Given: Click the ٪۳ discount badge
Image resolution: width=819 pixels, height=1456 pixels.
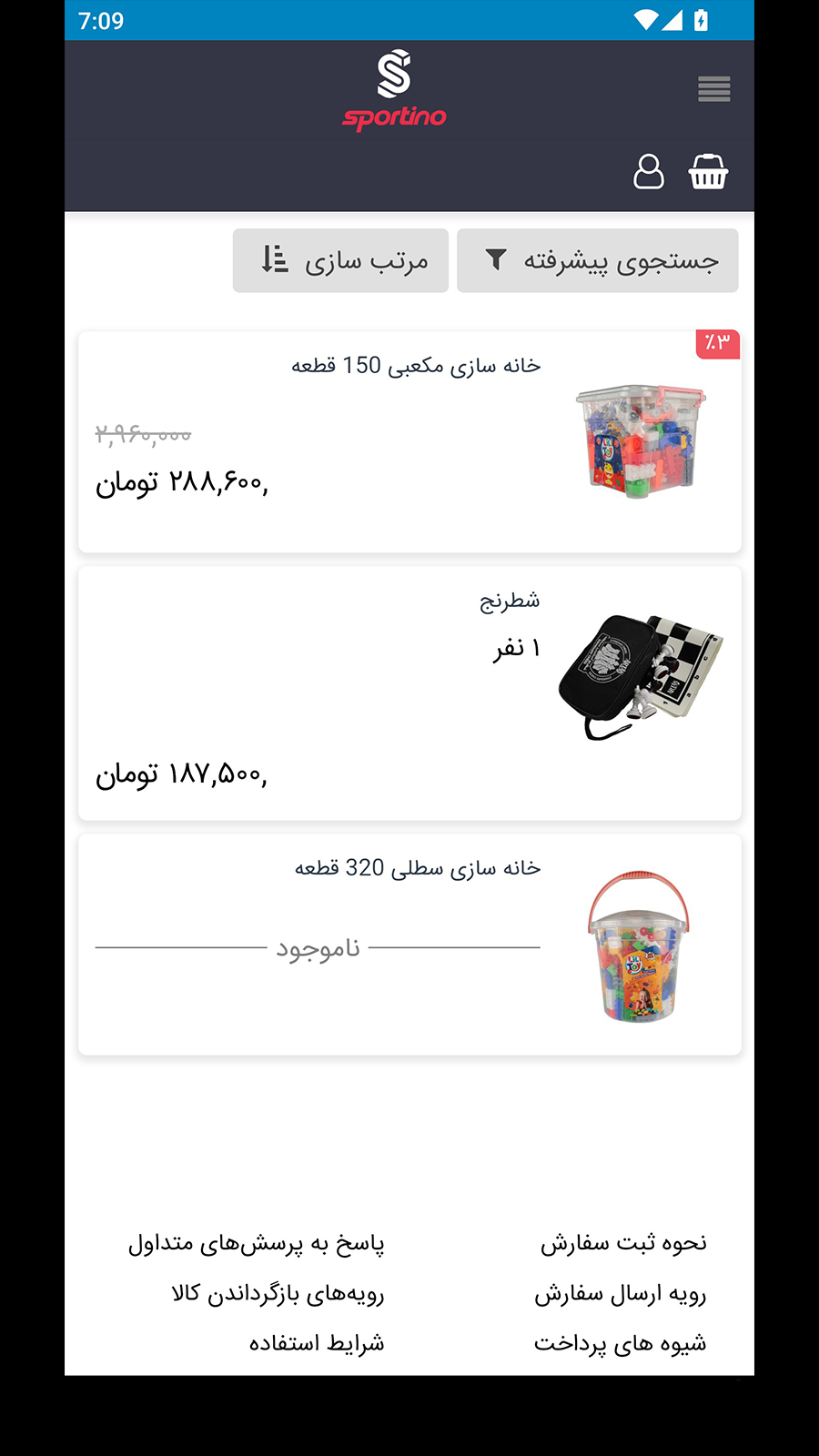Looking at the screenshot, I should 717,344.
